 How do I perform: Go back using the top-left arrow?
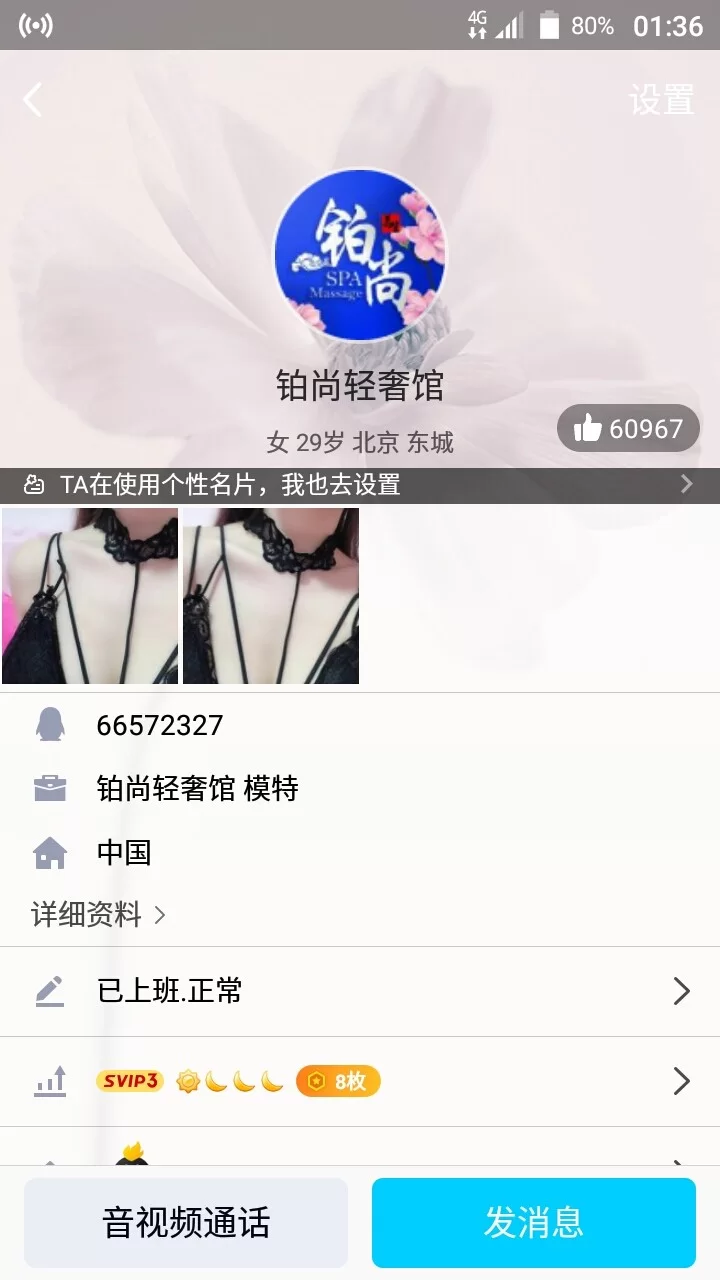tap(34, 100)
